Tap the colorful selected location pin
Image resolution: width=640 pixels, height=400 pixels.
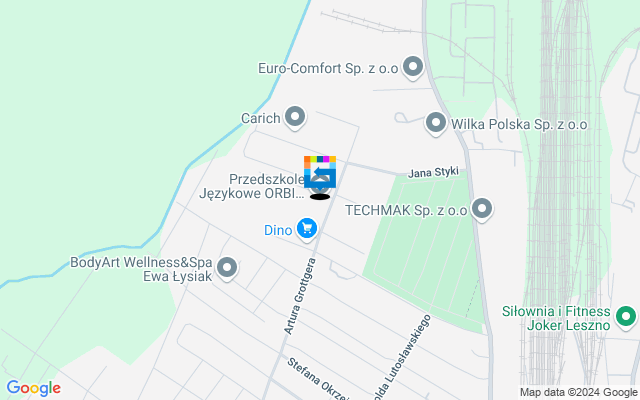(x=320, y=168)
